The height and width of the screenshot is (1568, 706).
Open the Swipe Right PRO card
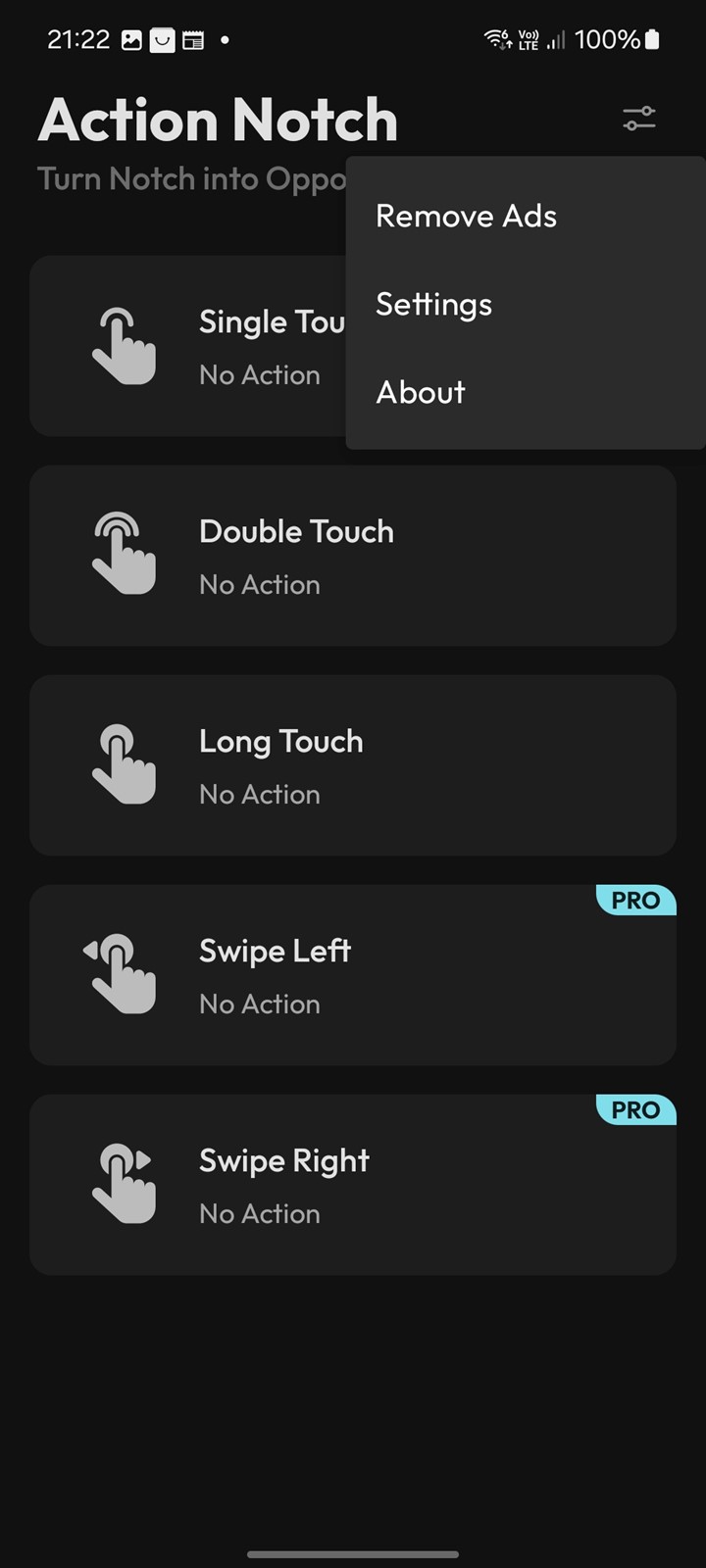point(353,1185)
